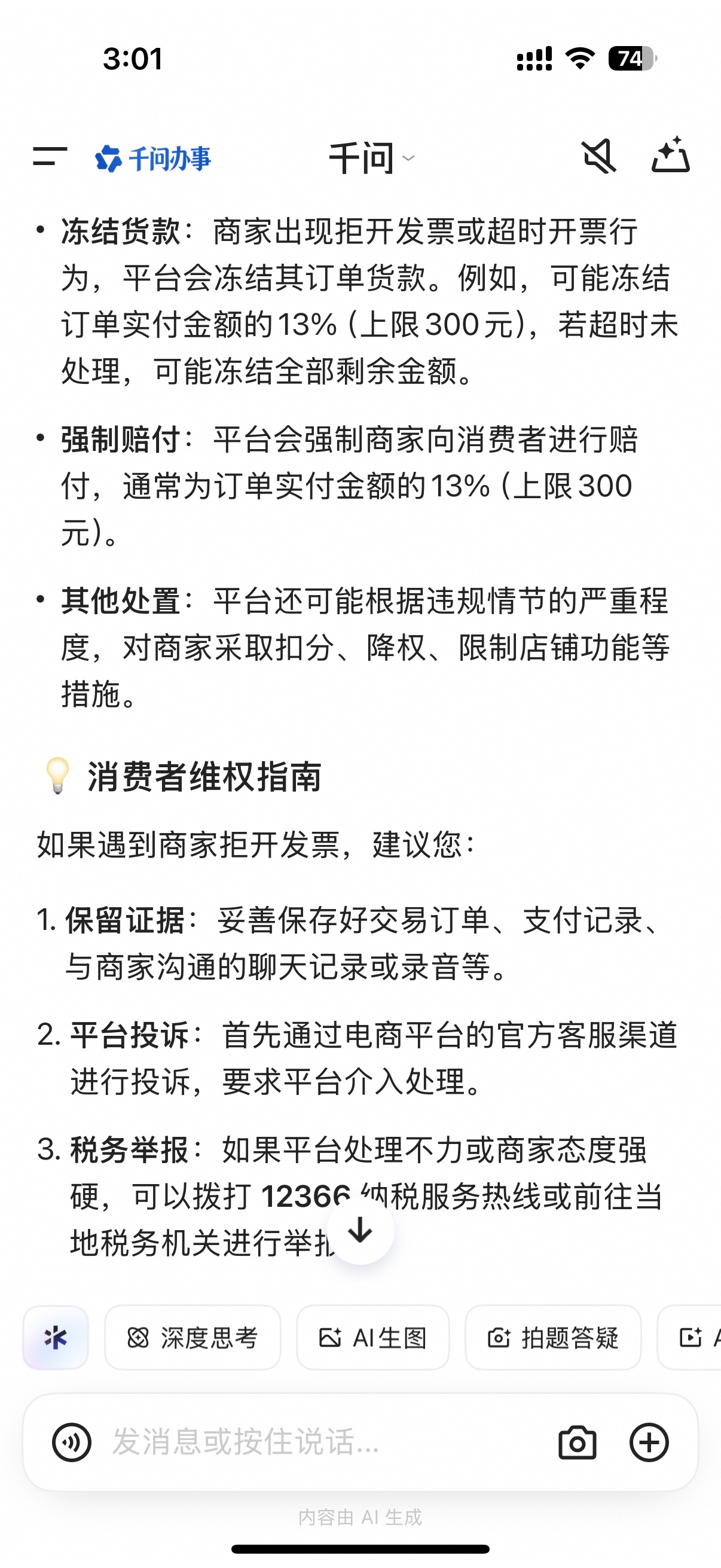
Task: Expand the 千问 model dropdown
Action: (371, 158)
